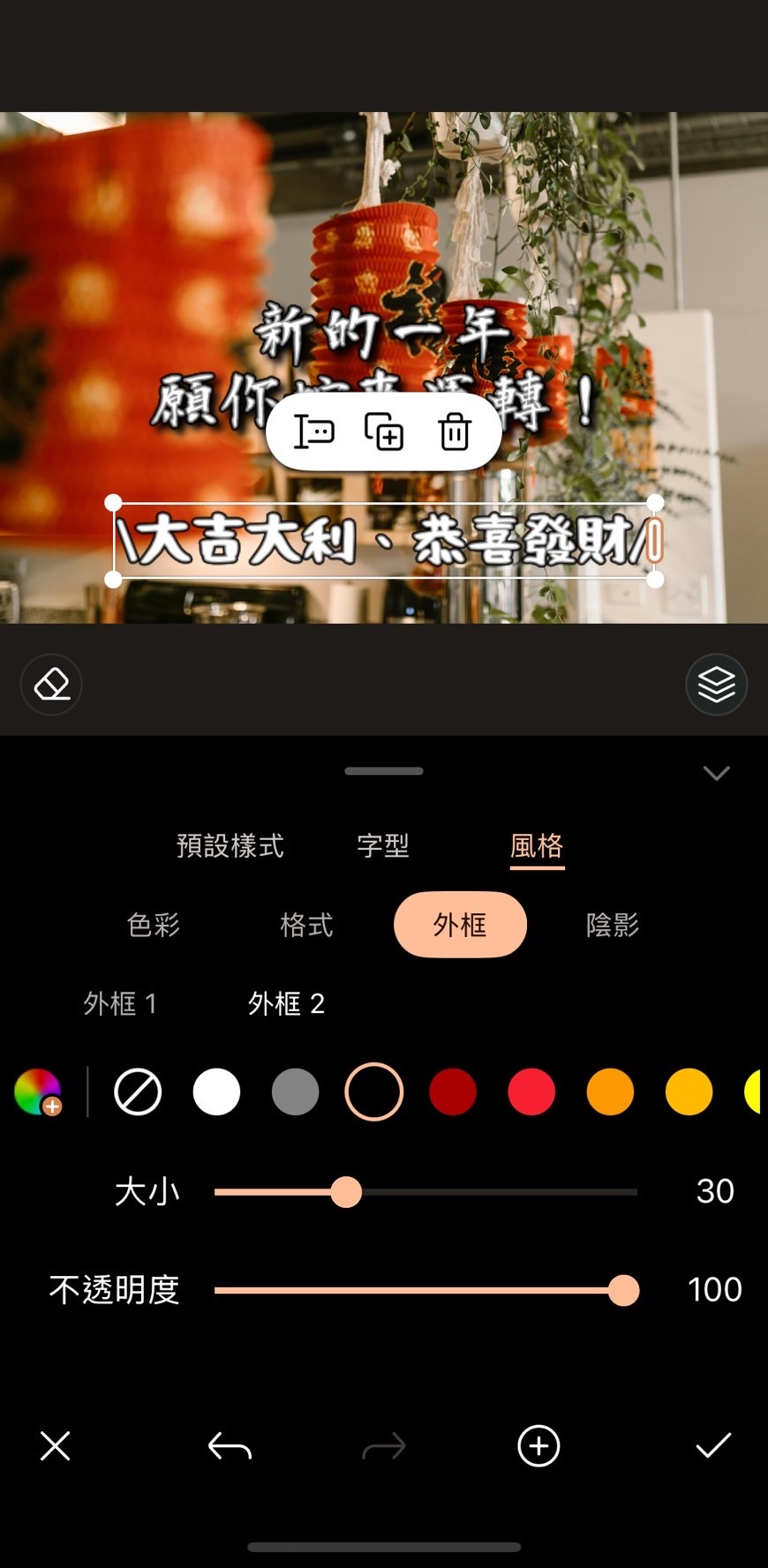This screenshot has width=768, height=1568.
Task: Open the layers panel icon
Action: point(716,684)
